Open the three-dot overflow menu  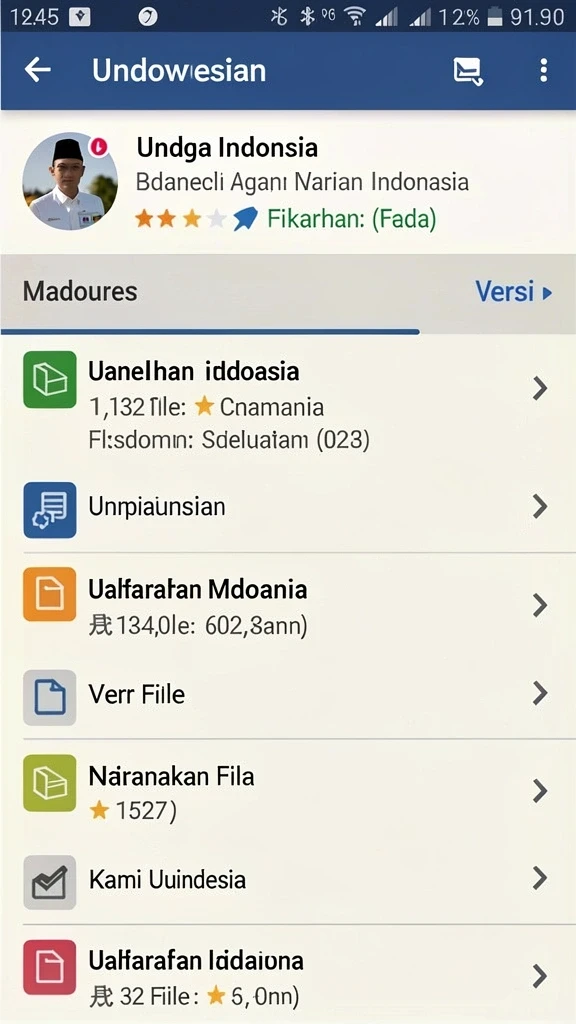pos(543,71)
